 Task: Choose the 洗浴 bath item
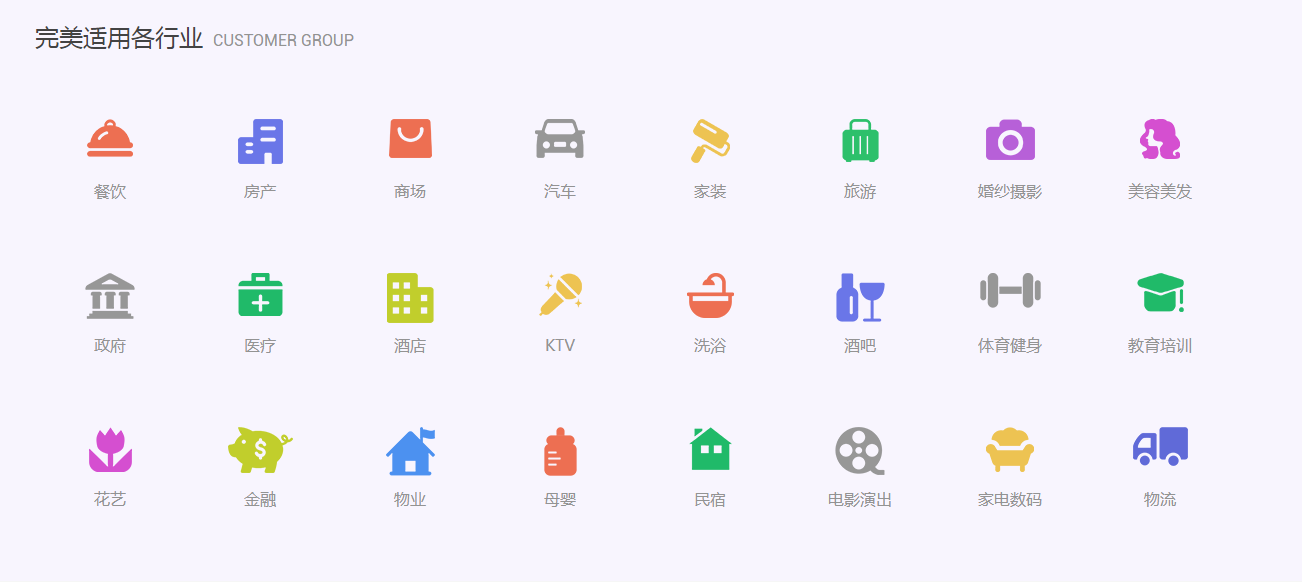pos(710,296)
